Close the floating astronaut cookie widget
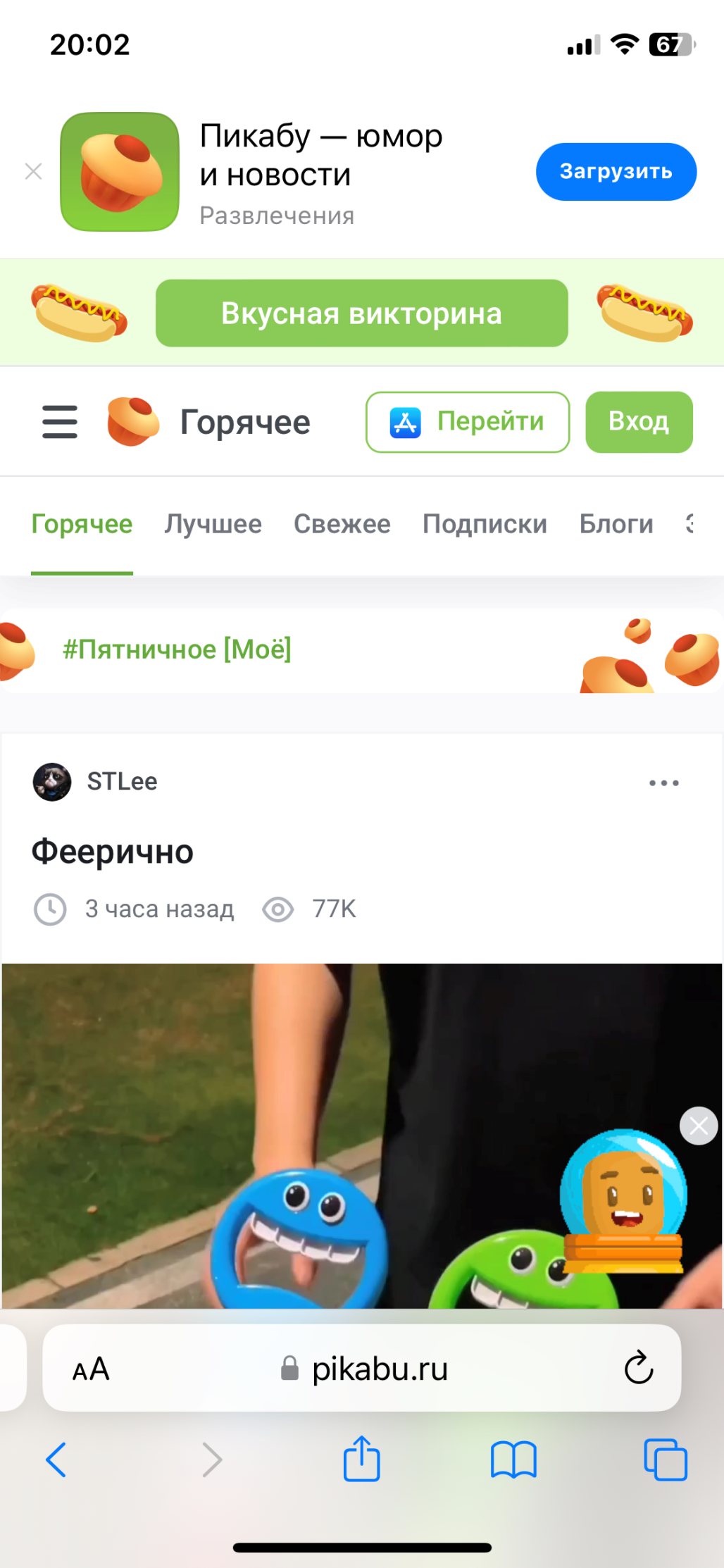 pyautogui.click(x=698, y=1126)
